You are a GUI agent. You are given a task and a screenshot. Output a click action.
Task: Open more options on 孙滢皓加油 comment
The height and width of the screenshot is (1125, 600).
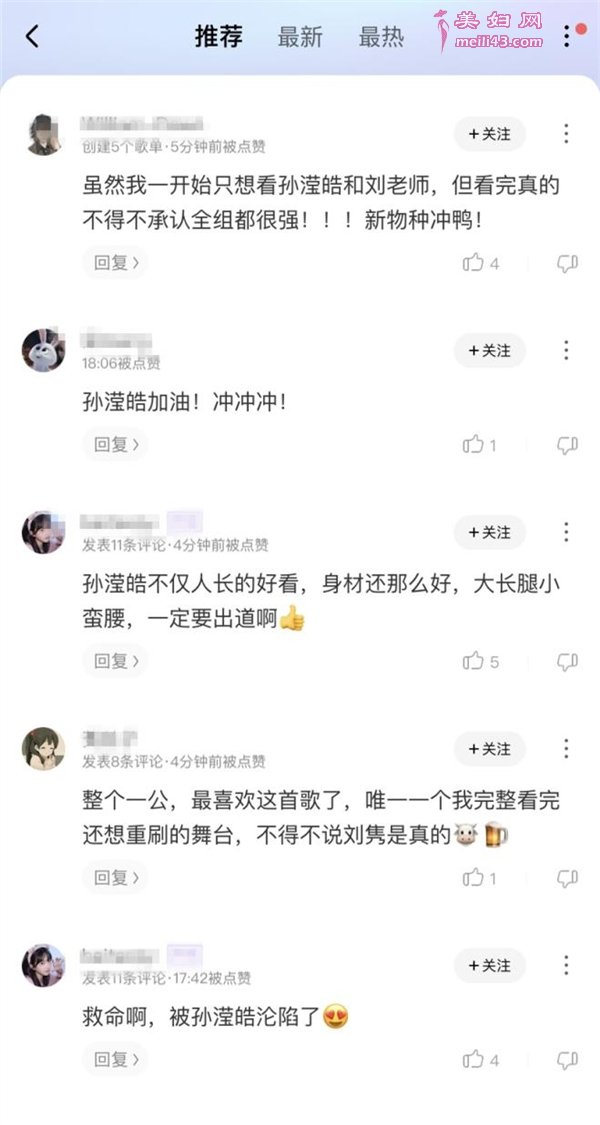[x=566, y=350]
